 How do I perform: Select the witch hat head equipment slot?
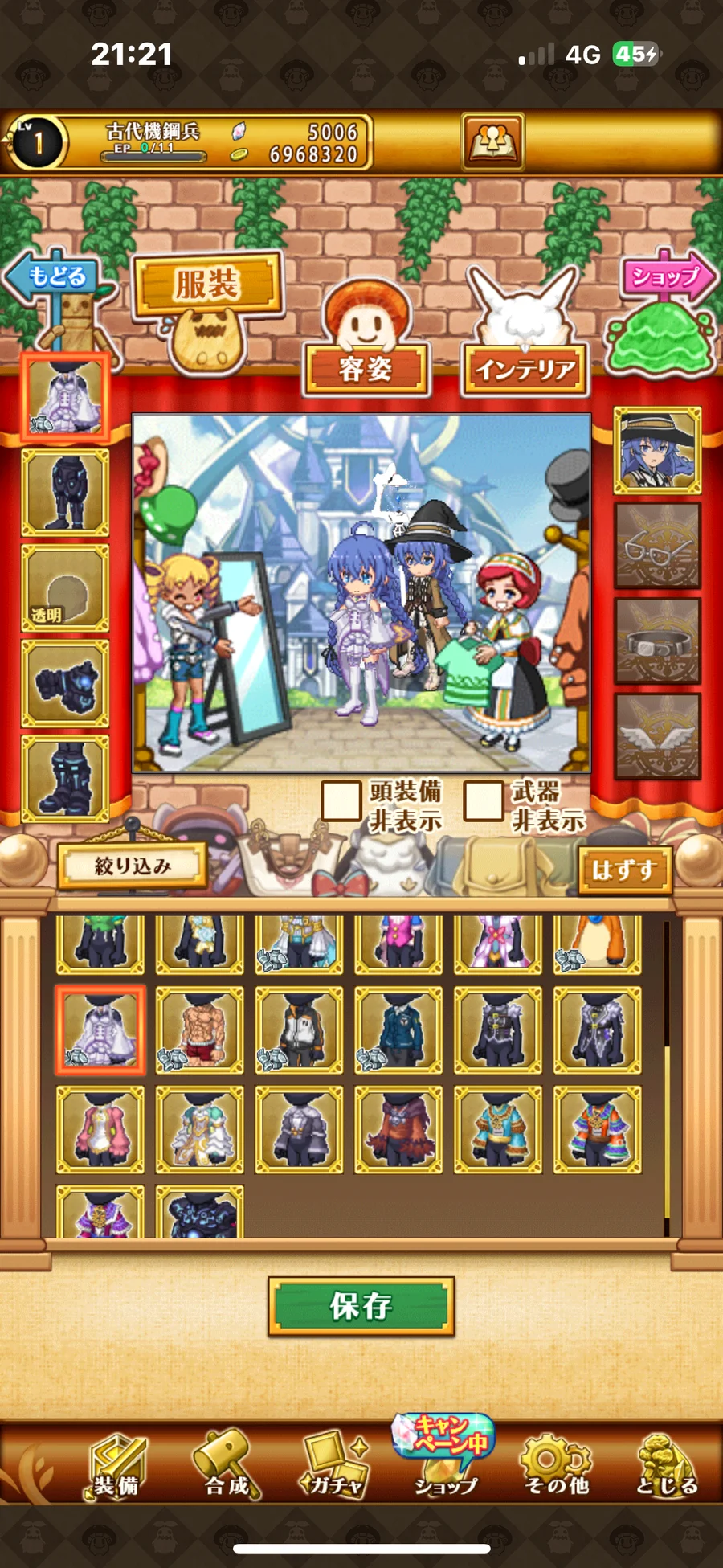[x=657, y=450]
